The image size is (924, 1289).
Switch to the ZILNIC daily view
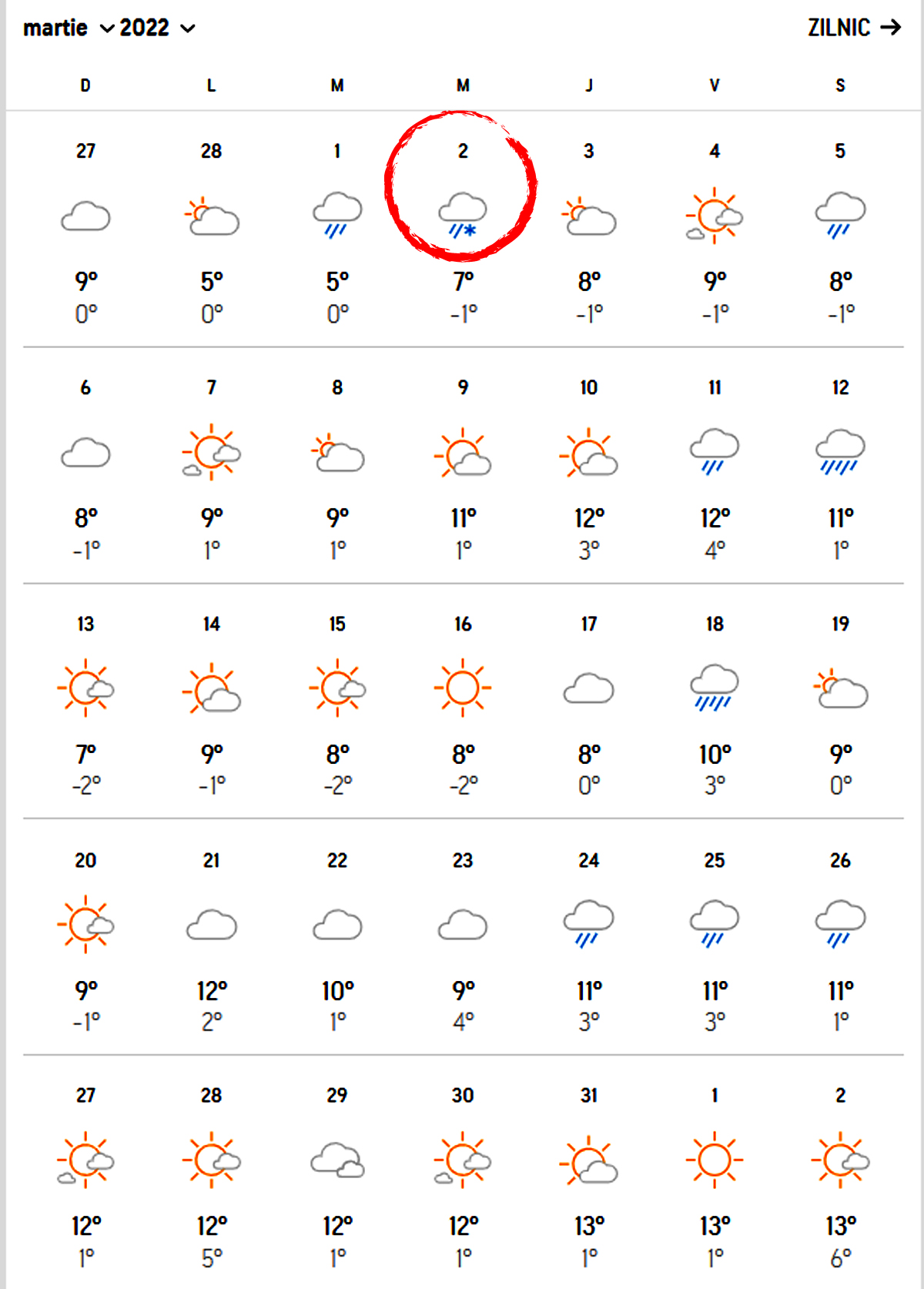(853, 28)
